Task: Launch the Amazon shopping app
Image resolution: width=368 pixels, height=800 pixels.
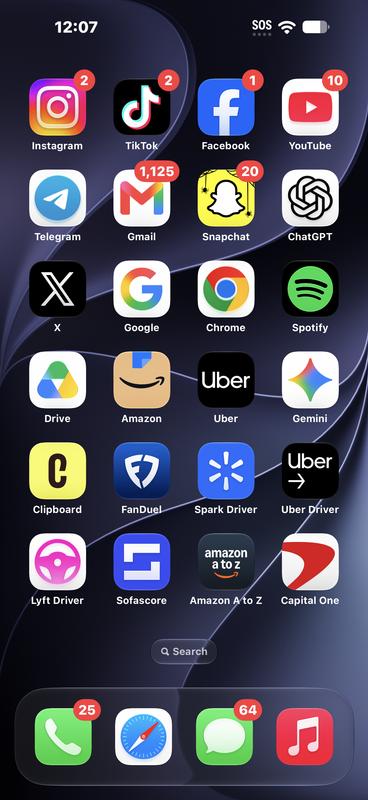Action: (141, 380)
